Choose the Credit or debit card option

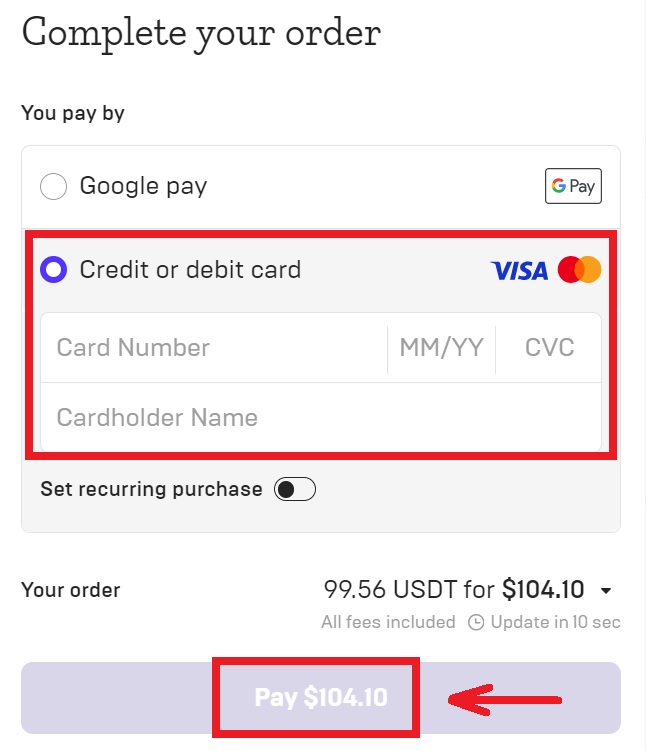[x=53, y=269]
